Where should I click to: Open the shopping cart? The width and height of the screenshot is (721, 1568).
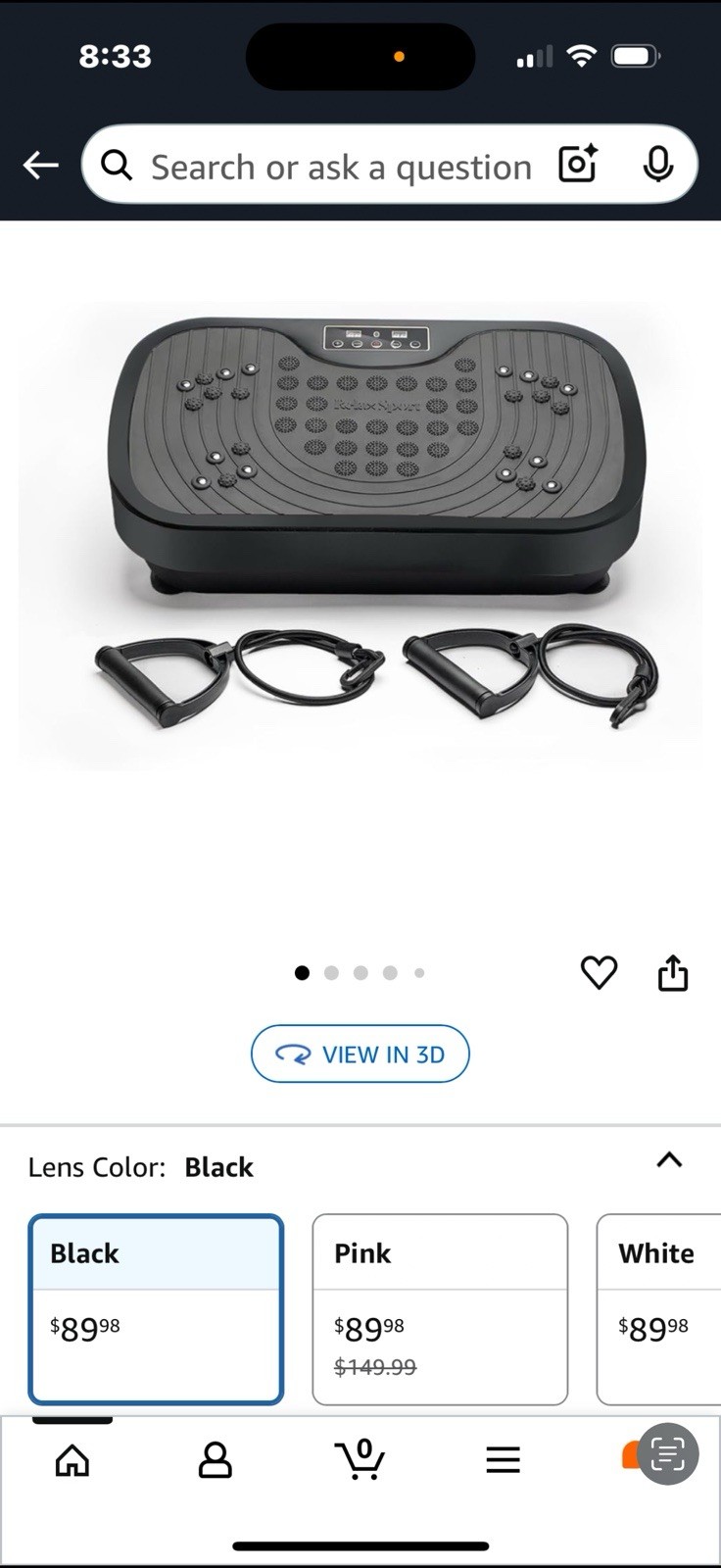[360, 1460]
